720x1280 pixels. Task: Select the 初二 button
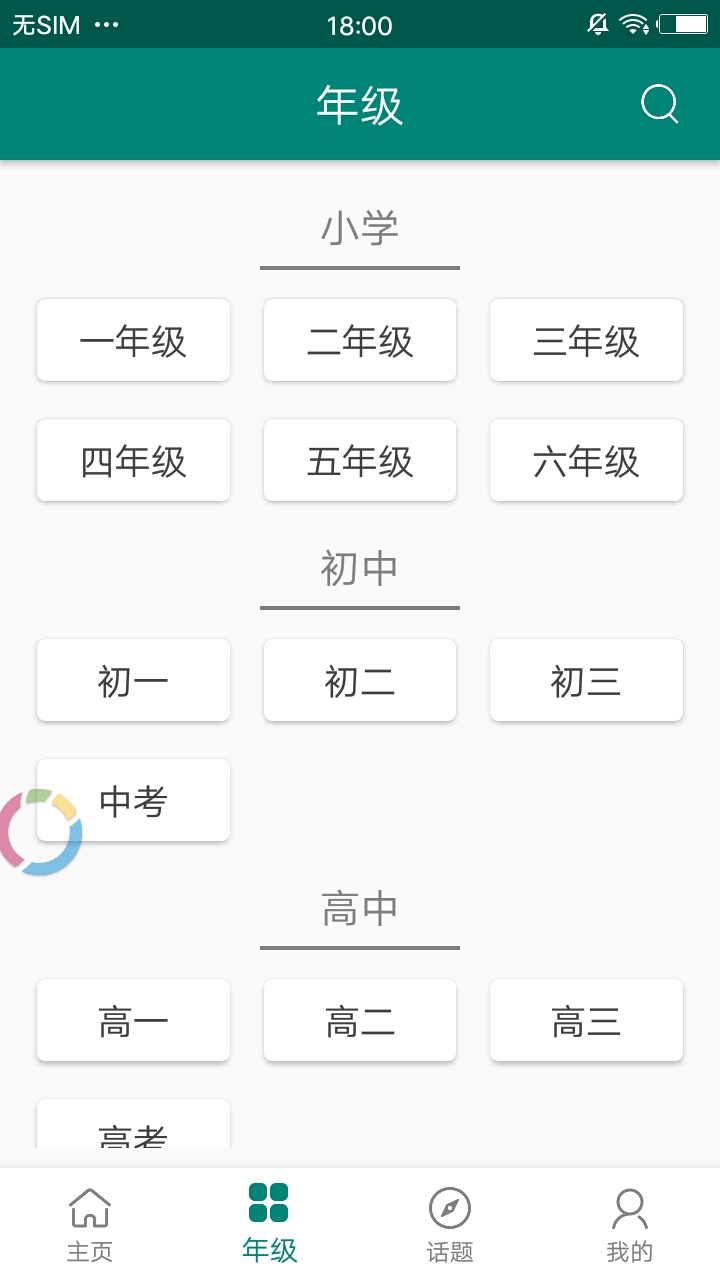(360, 680)
